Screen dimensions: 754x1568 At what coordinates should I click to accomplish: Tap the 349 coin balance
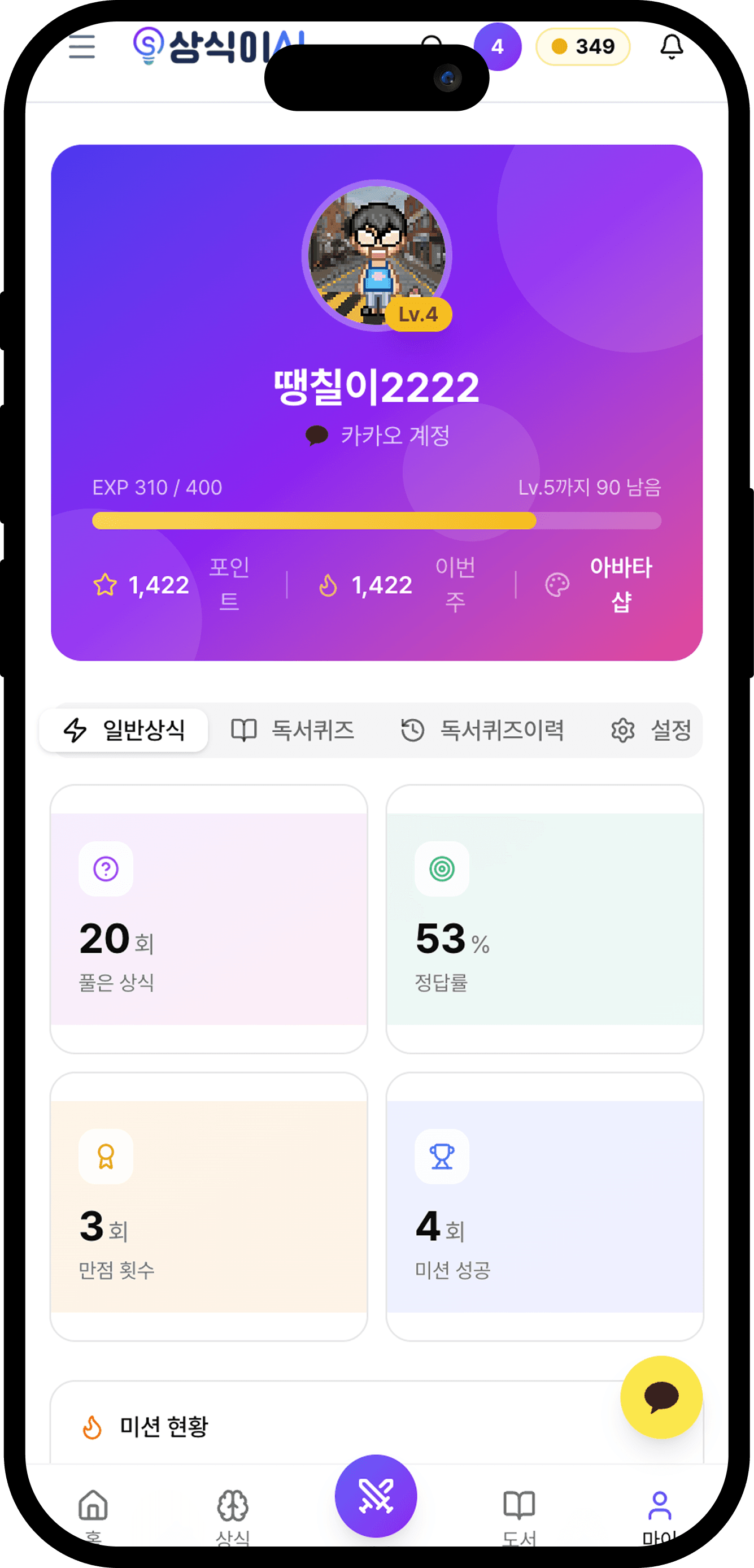pyautogui.click(x=582, y=47)
